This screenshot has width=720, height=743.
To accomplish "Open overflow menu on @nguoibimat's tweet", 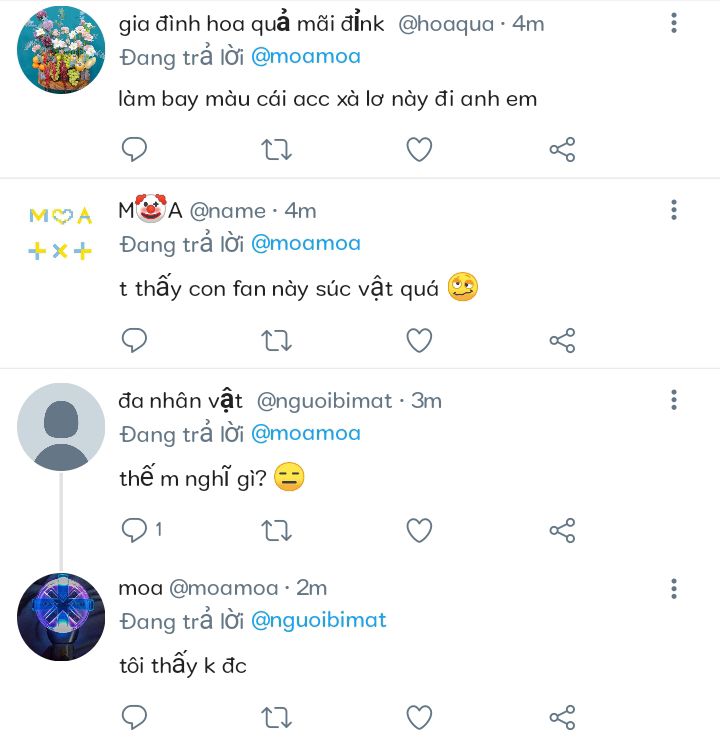I will (675, 400).
